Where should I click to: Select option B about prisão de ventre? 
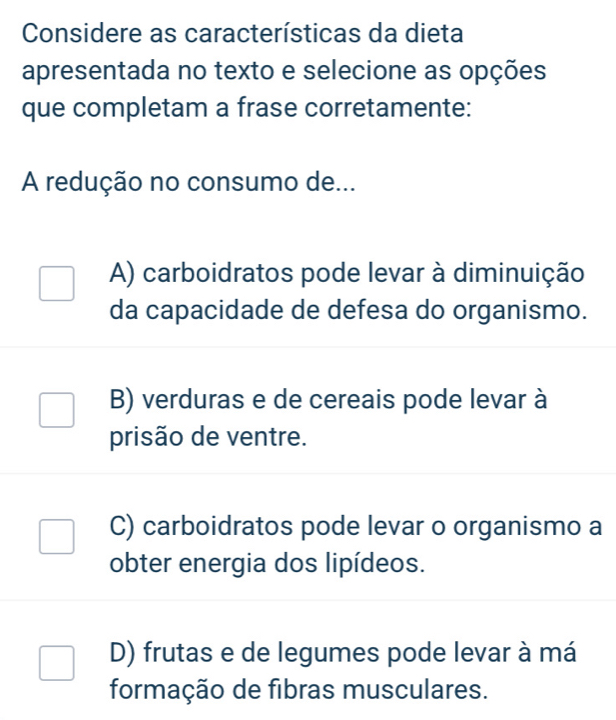pyautogui.click(x=56, y=410)
